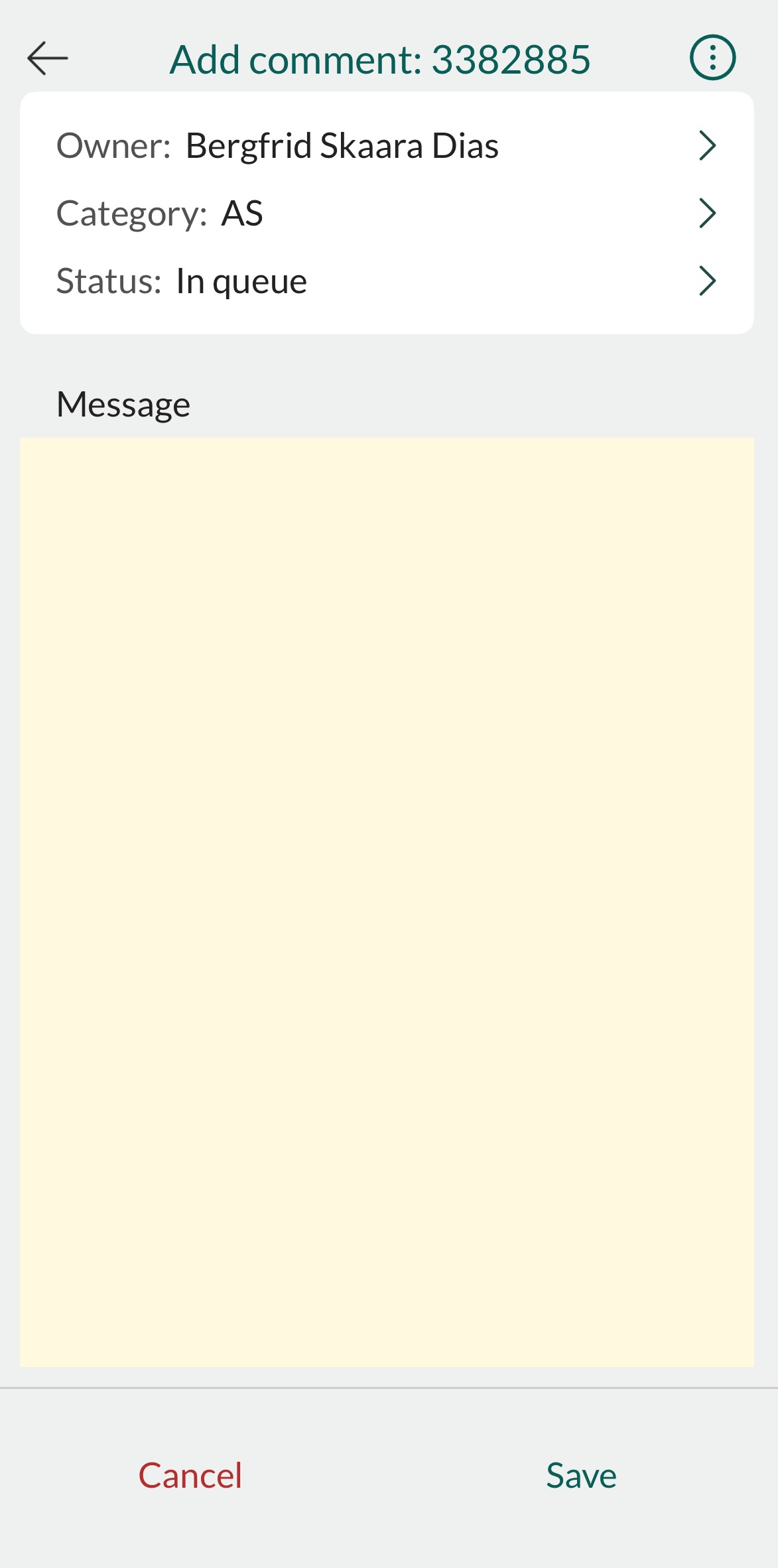Go back using the arrow icon
Image resolution: width=778 pixels, height=1568 pixels.
tap(48, 58)
